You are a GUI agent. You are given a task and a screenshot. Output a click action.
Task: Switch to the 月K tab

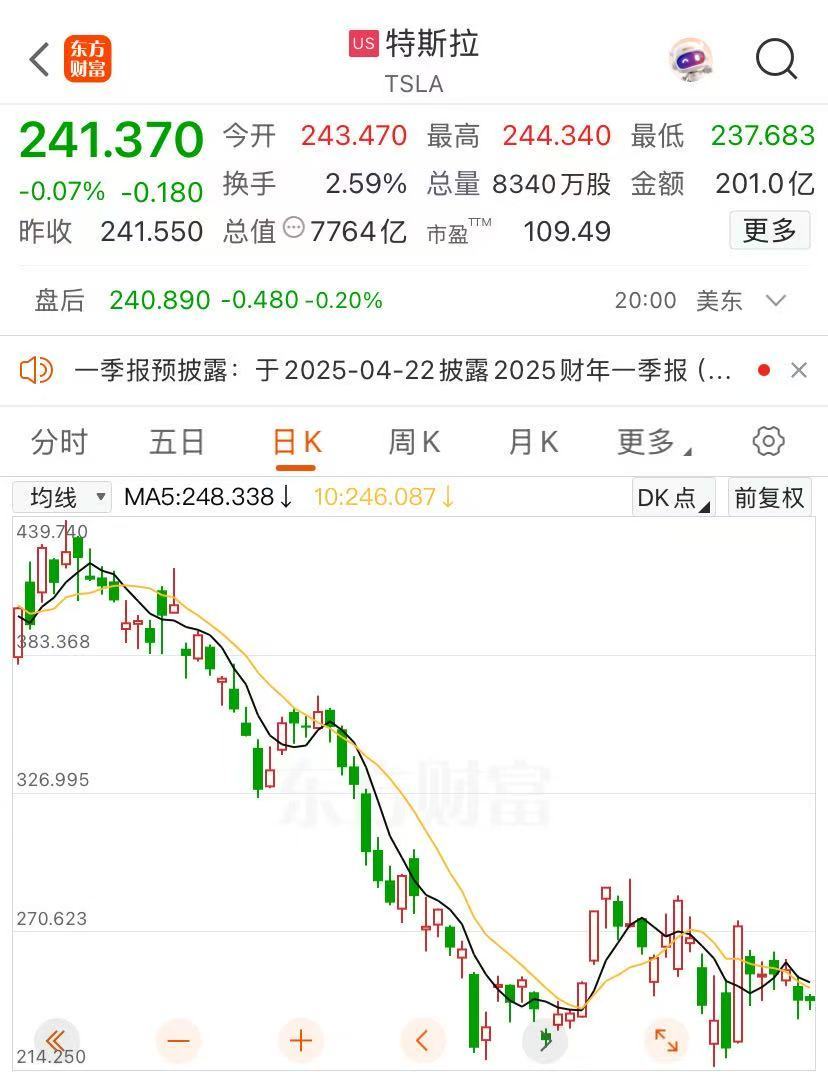click(533, 441)
